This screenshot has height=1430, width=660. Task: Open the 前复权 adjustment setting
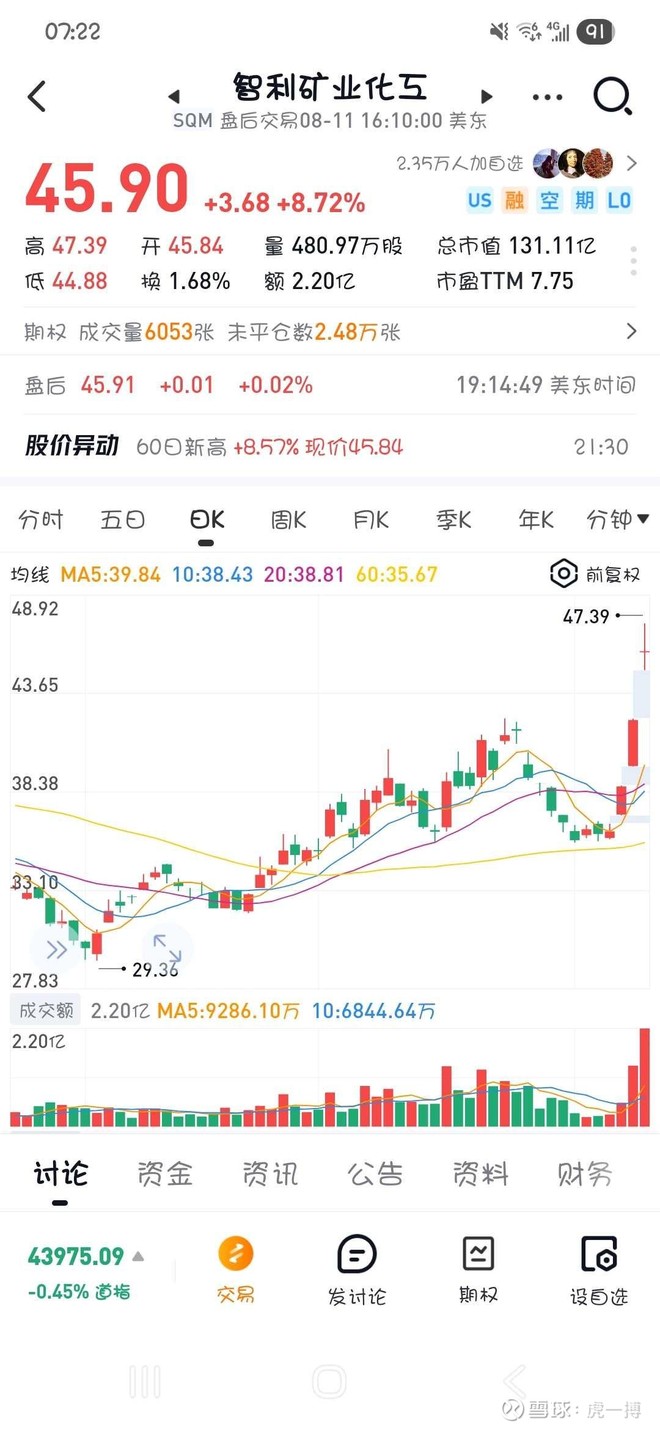coord(596,574)
